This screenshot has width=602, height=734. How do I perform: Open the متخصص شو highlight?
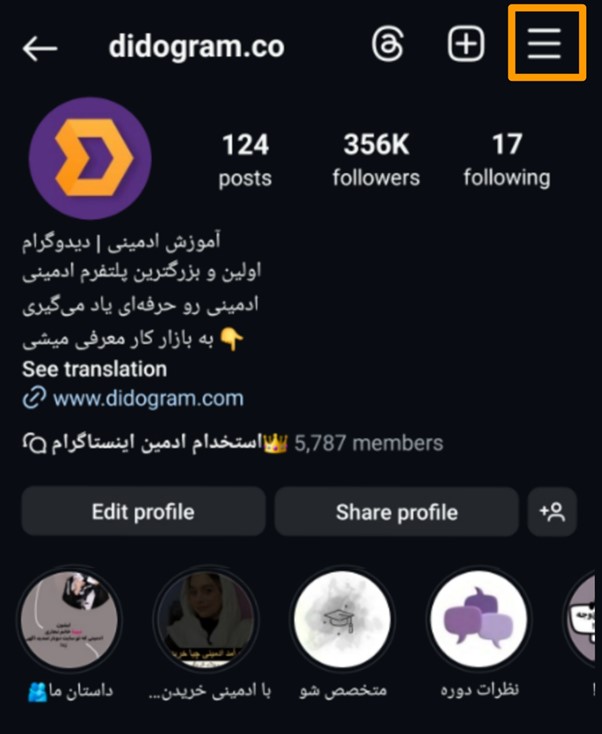pyautogui.click(x=342, y=619)
